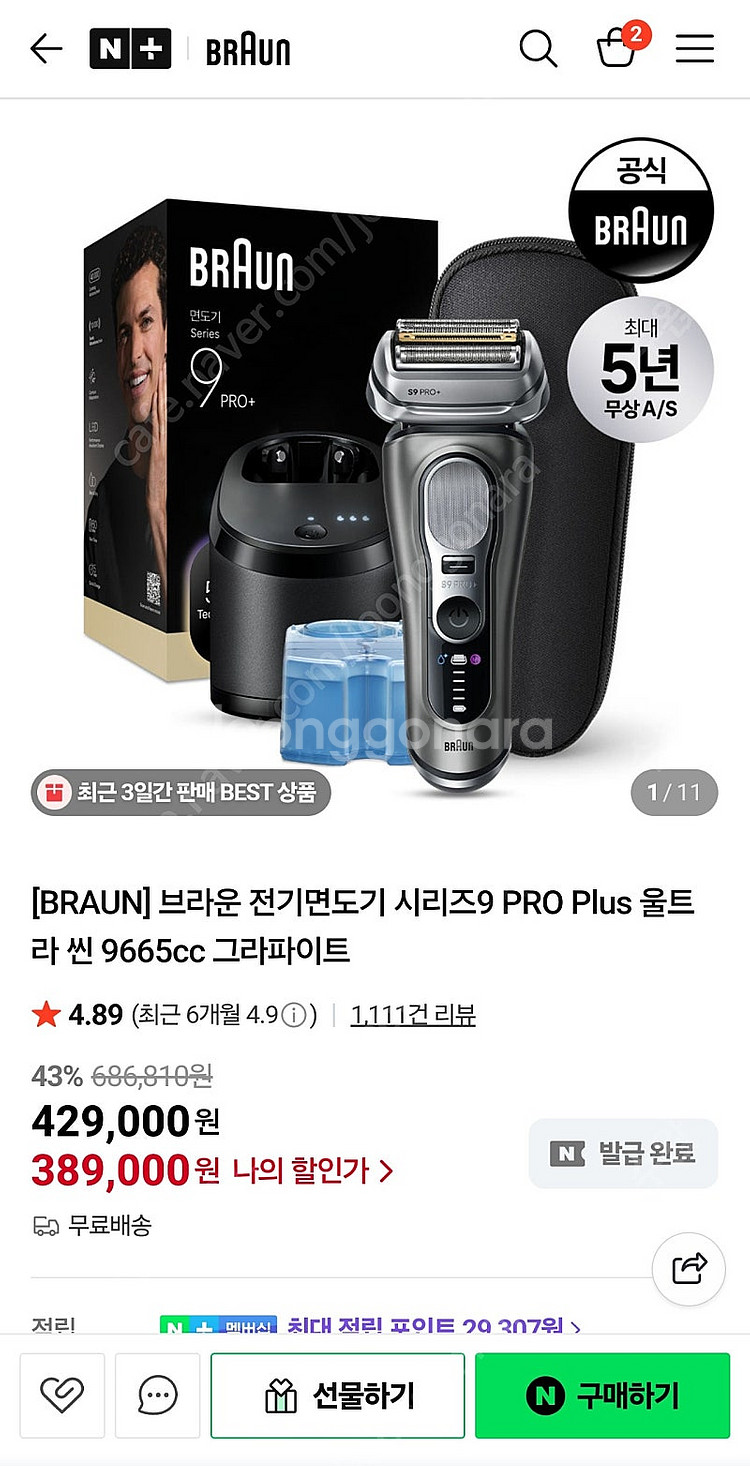Expand the 최대 적립 포인트 29,307원 details
Image resolution: width=750 pixels, height=1466 pixels.
[x=430, y=1328]
